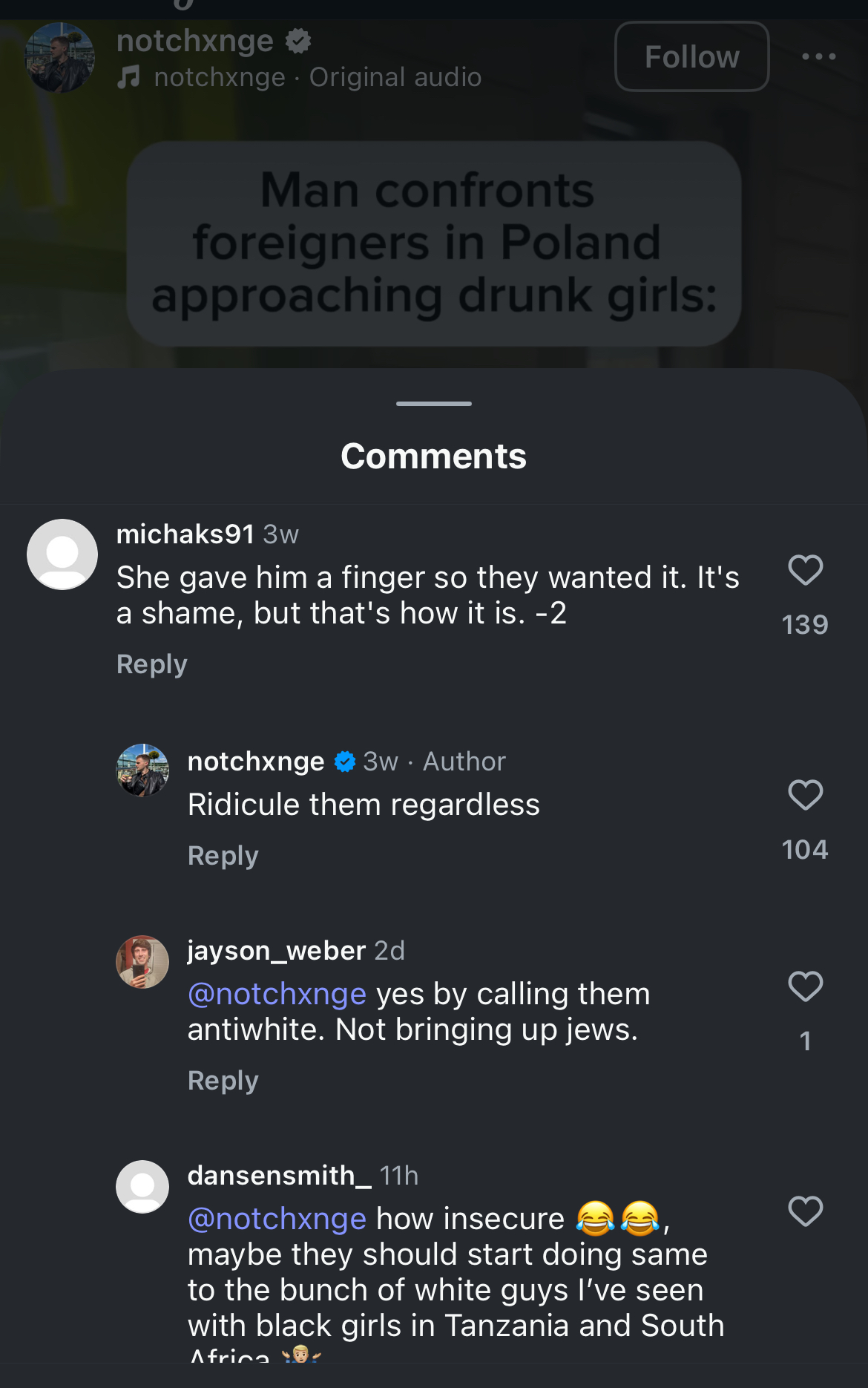This screenshot has height=1388, width=868.
Task: Tap the comments sheet drag handle
Action: tap(434, 404)
